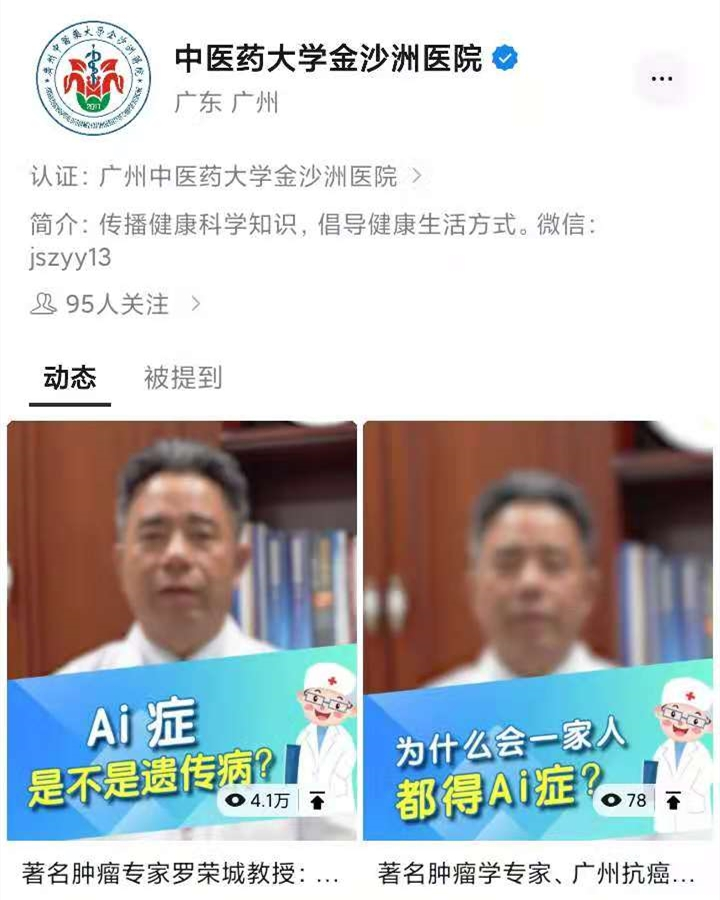Open the 95人关注 followers list
720x900 pixels.
[117, 304]
